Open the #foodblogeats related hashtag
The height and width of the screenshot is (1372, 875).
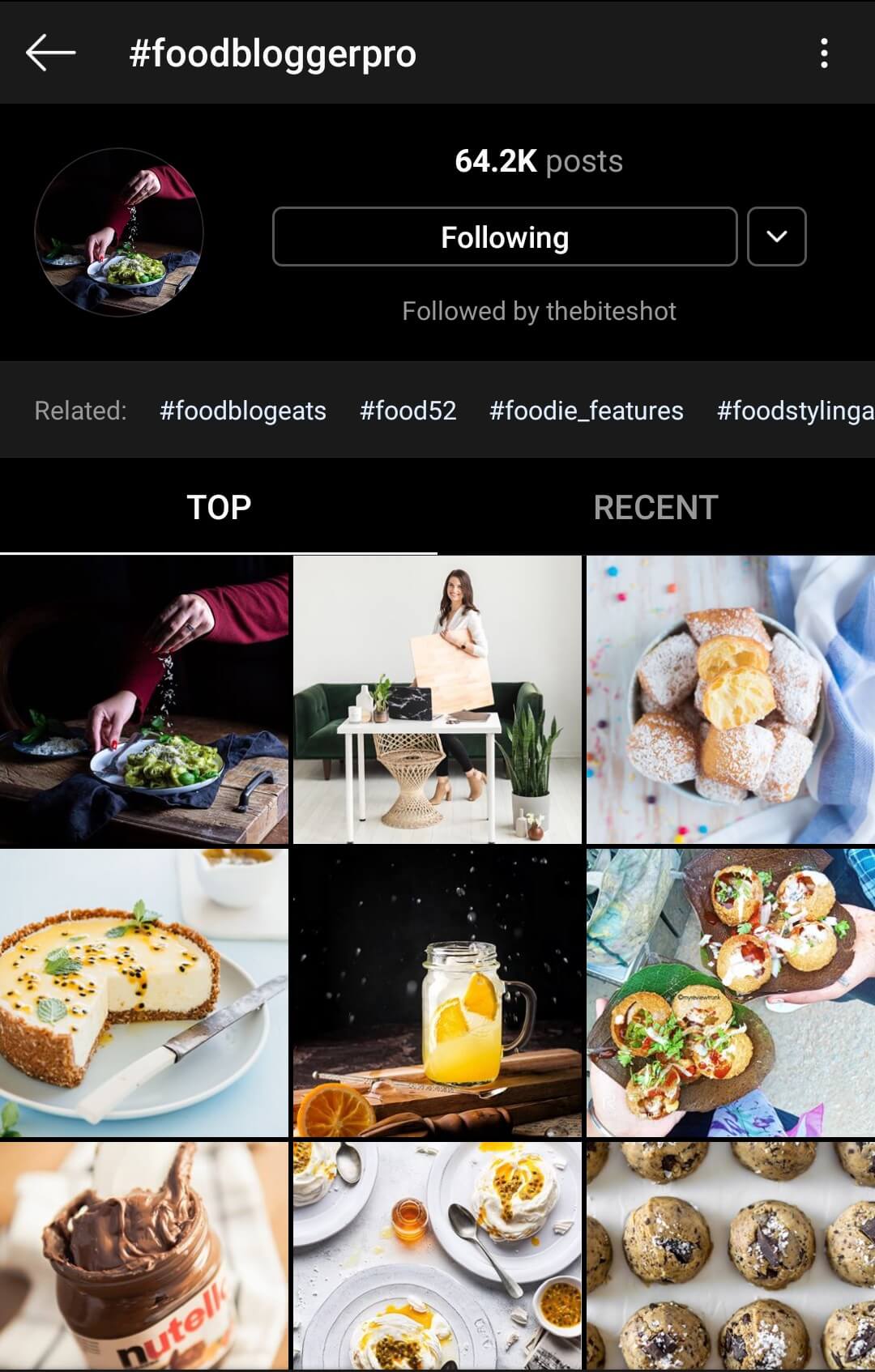tap(245, 411)
